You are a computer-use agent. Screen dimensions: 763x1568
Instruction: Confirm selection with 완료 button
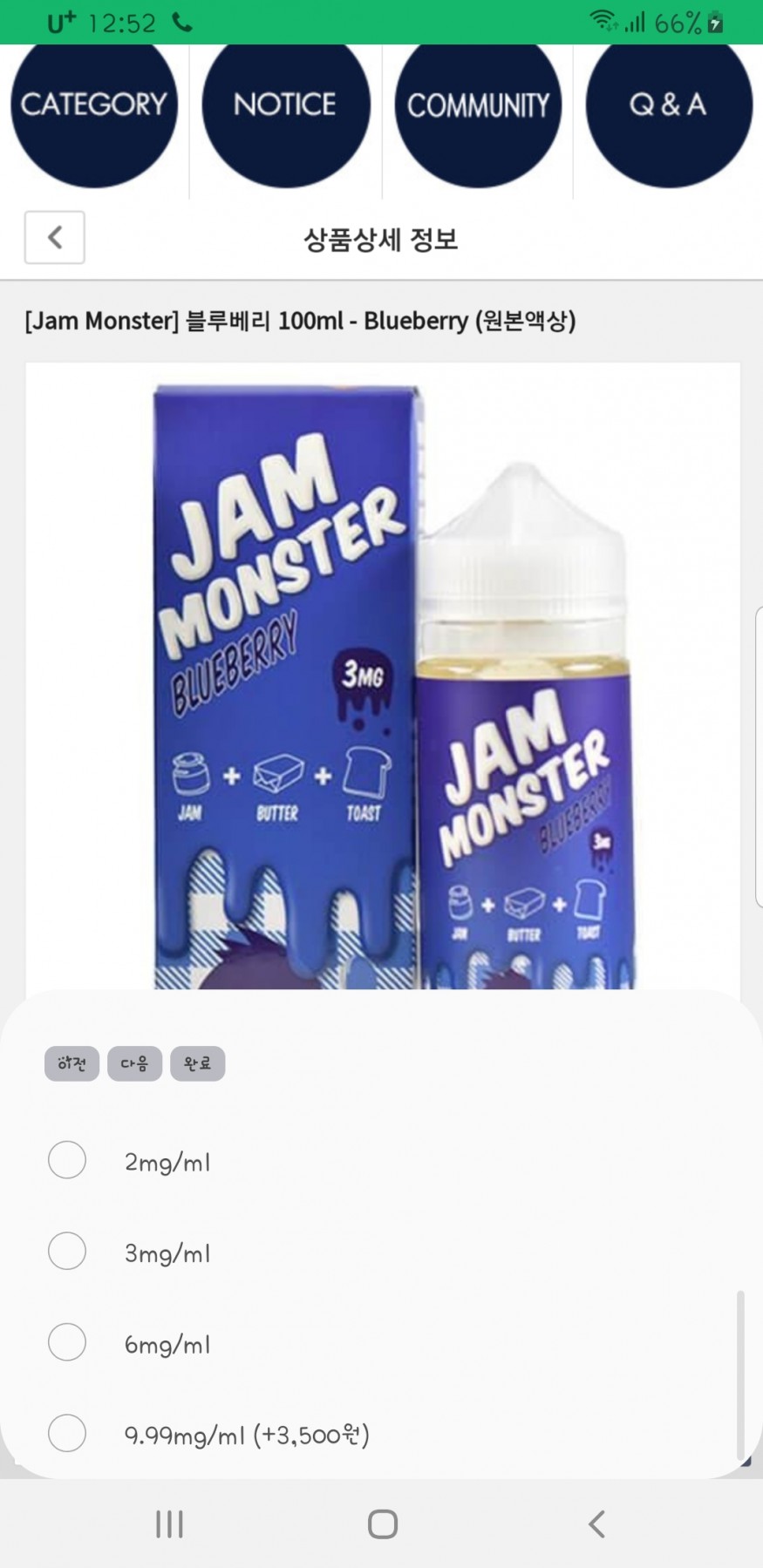tap(197, 1063)
